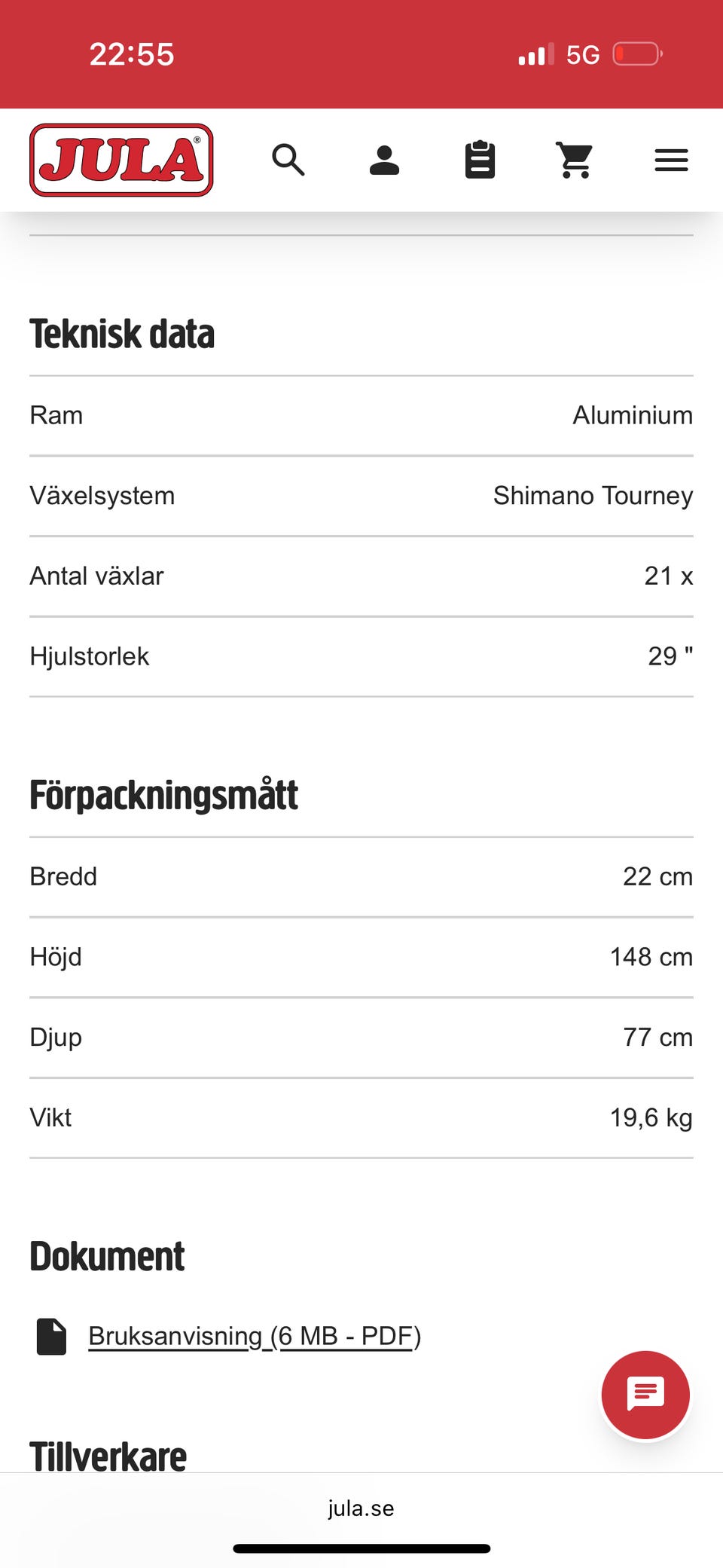Open Bruksanvisning PDF document link
The width and height of the screenshot is (723, 1568).
coord(254,1336)
